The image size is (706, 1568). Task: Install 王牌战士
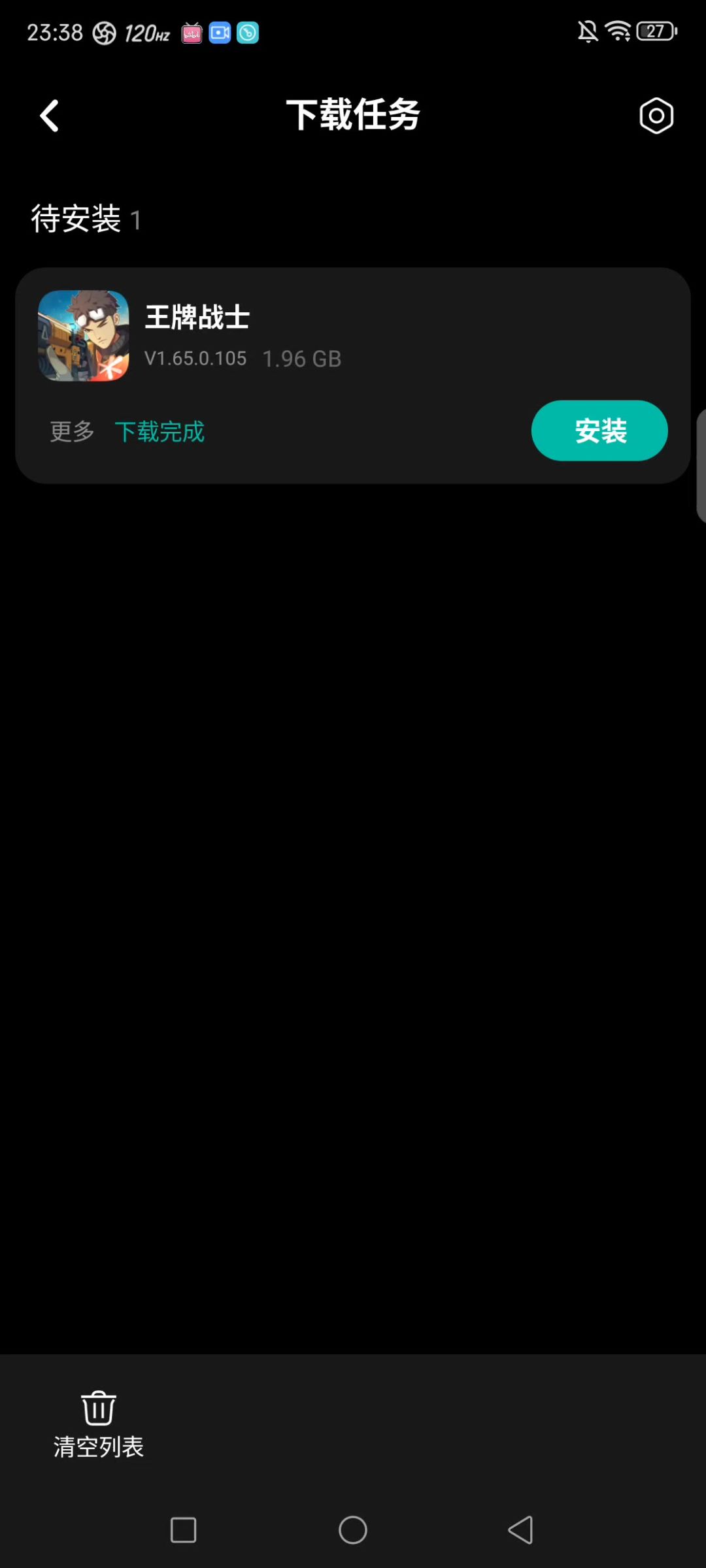tap(599, 431)
